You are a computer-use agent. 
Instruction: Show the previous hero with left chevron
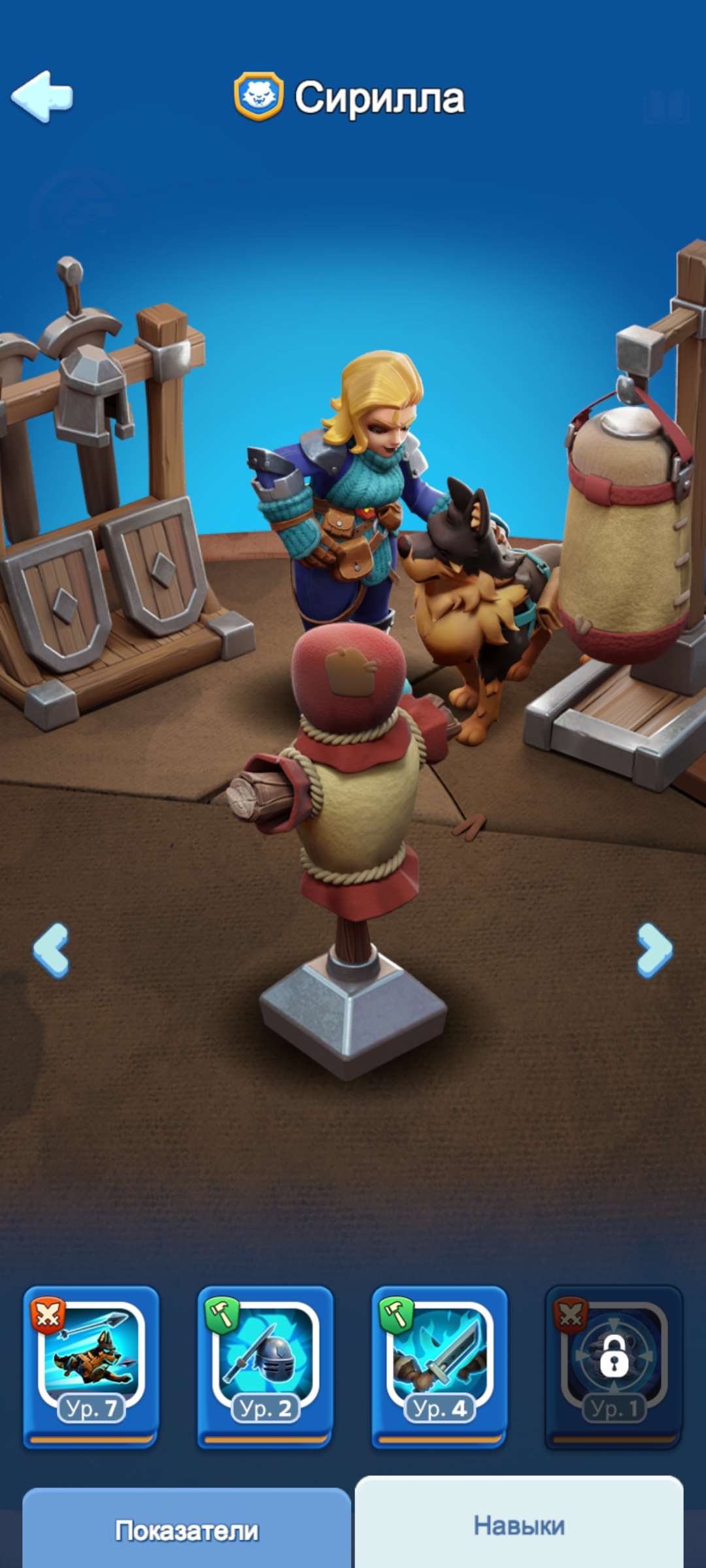[x=51, y=951]
